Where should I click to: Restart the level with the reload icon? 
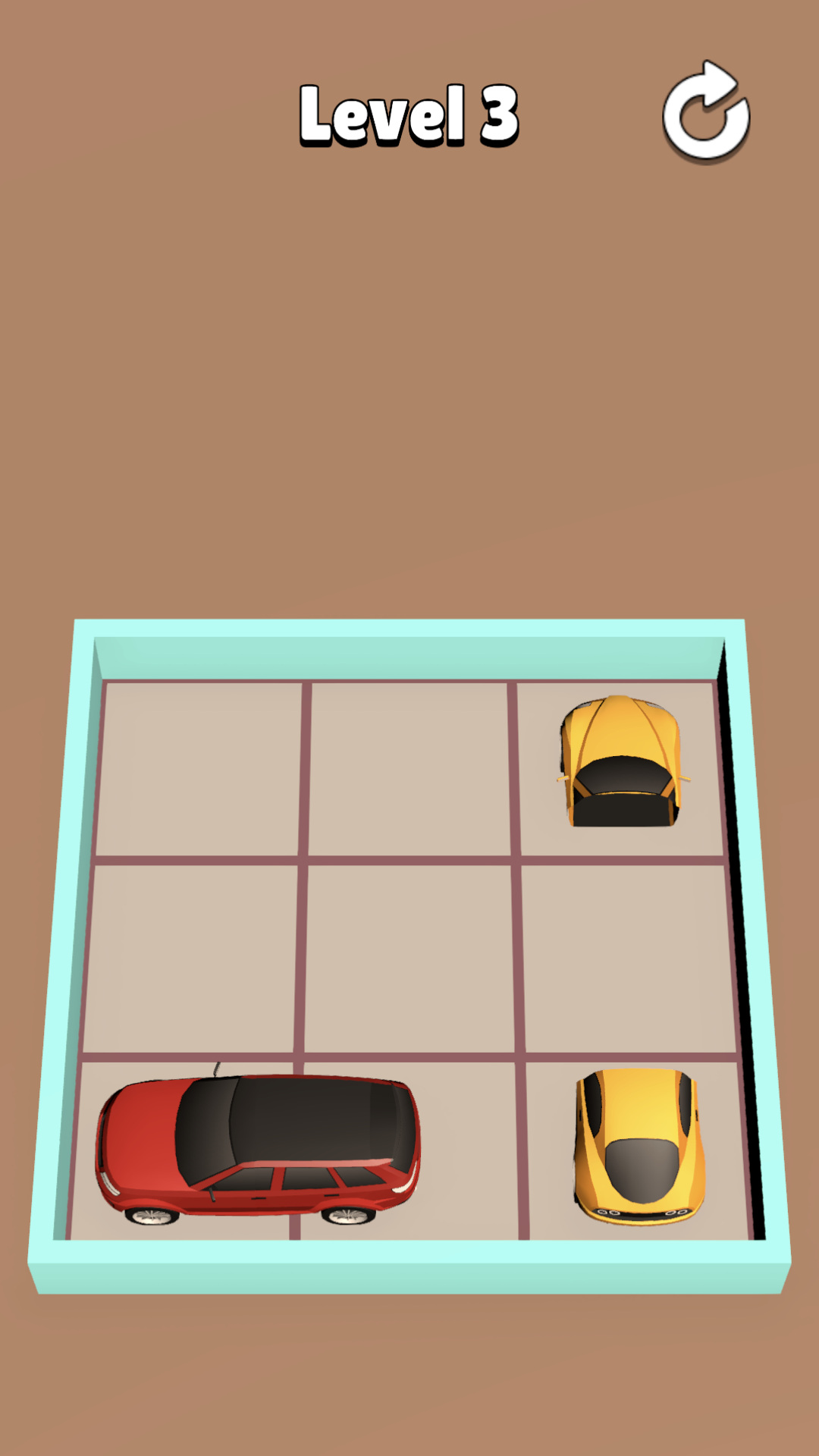click(706, 113)
